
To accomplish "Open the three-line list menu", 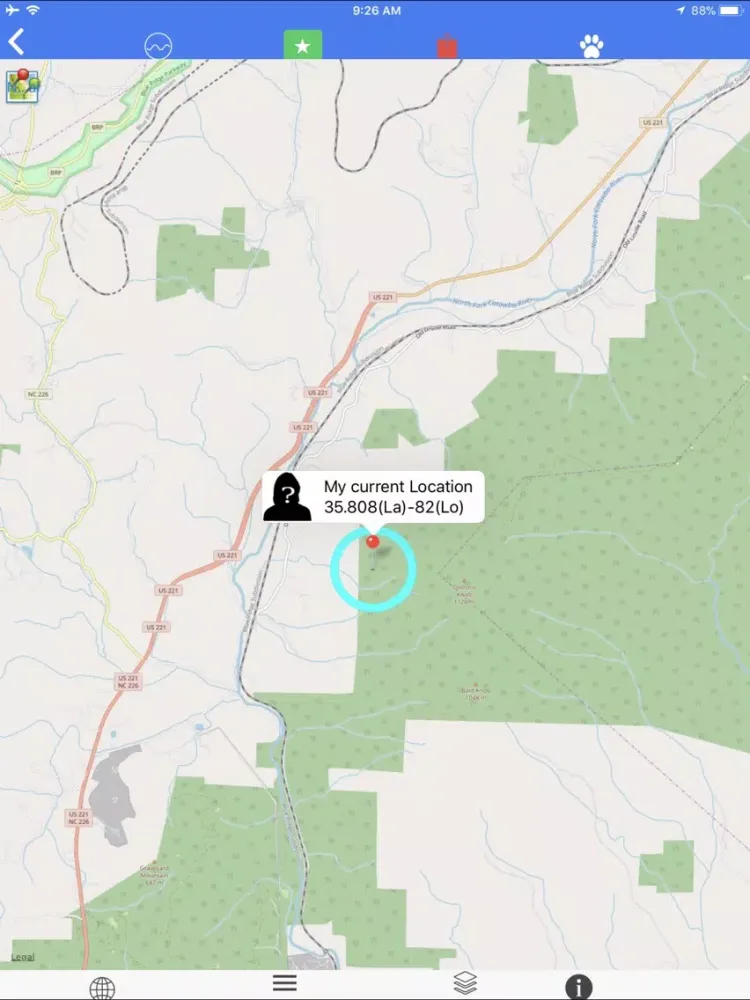I will coord(285,983).
